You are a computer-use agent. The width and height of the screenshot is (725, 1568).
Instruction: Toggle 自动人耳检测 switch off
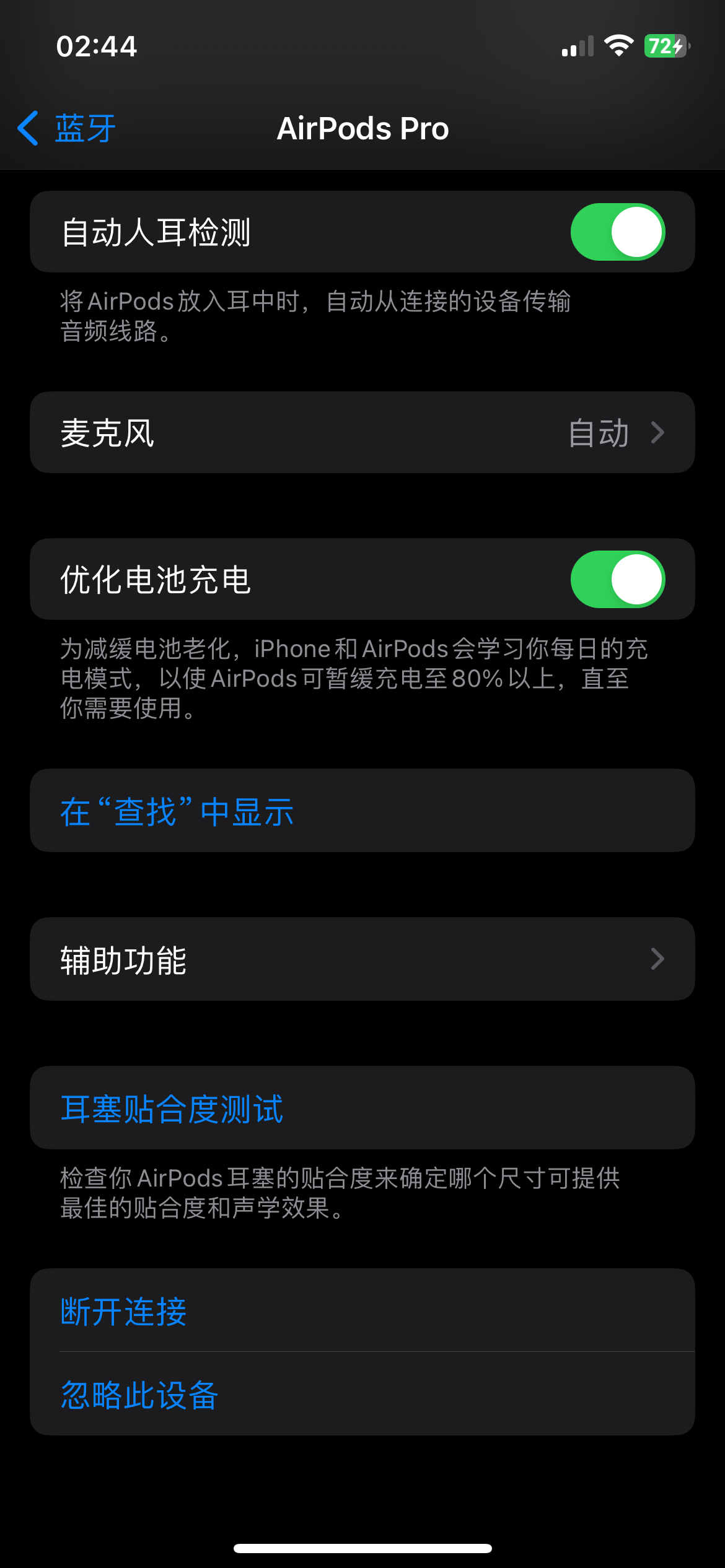tap(617, 232)
